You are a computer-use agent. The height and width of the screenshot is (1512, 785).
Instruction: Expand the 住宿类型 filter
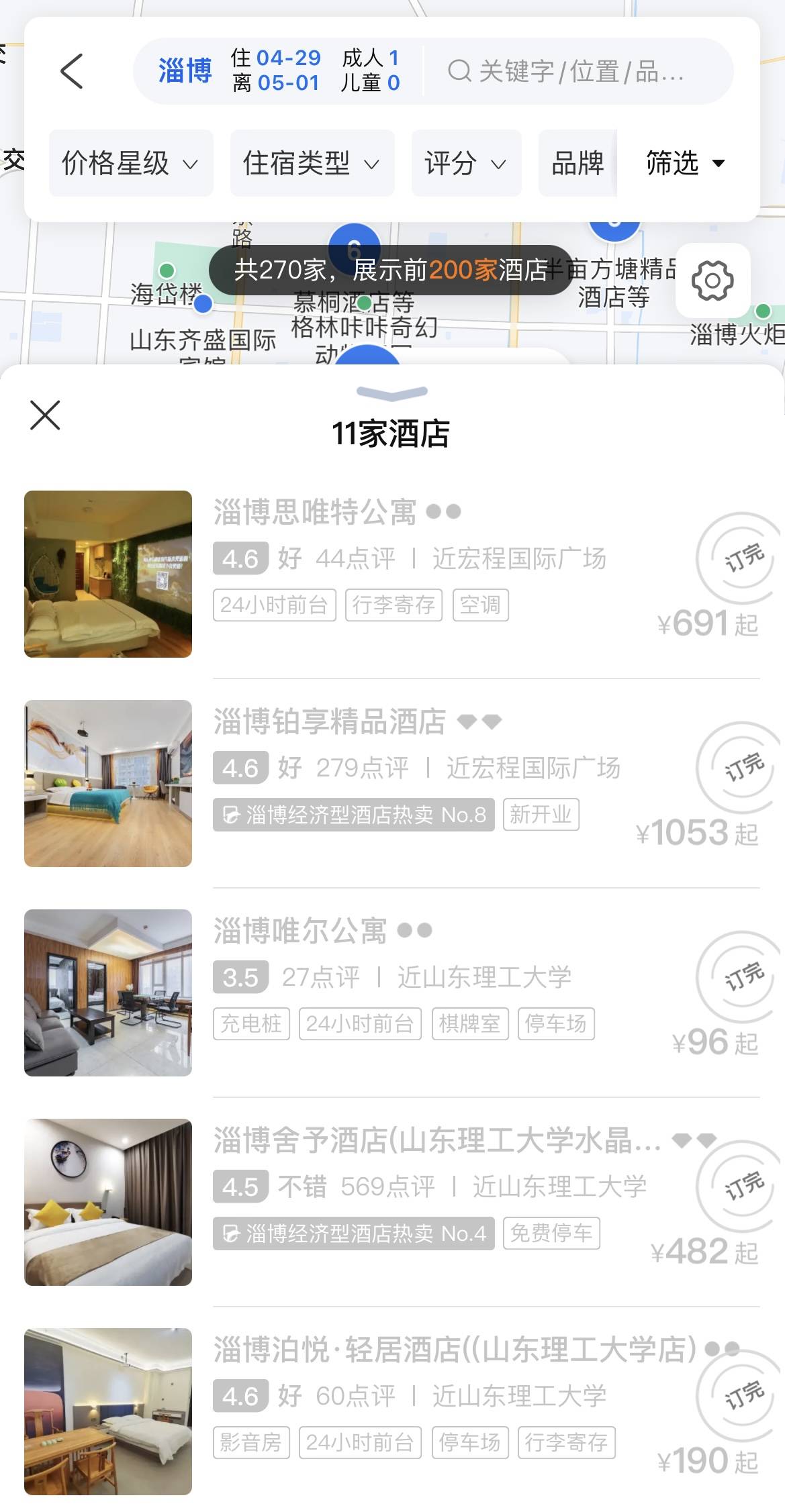tap(312, 163)
